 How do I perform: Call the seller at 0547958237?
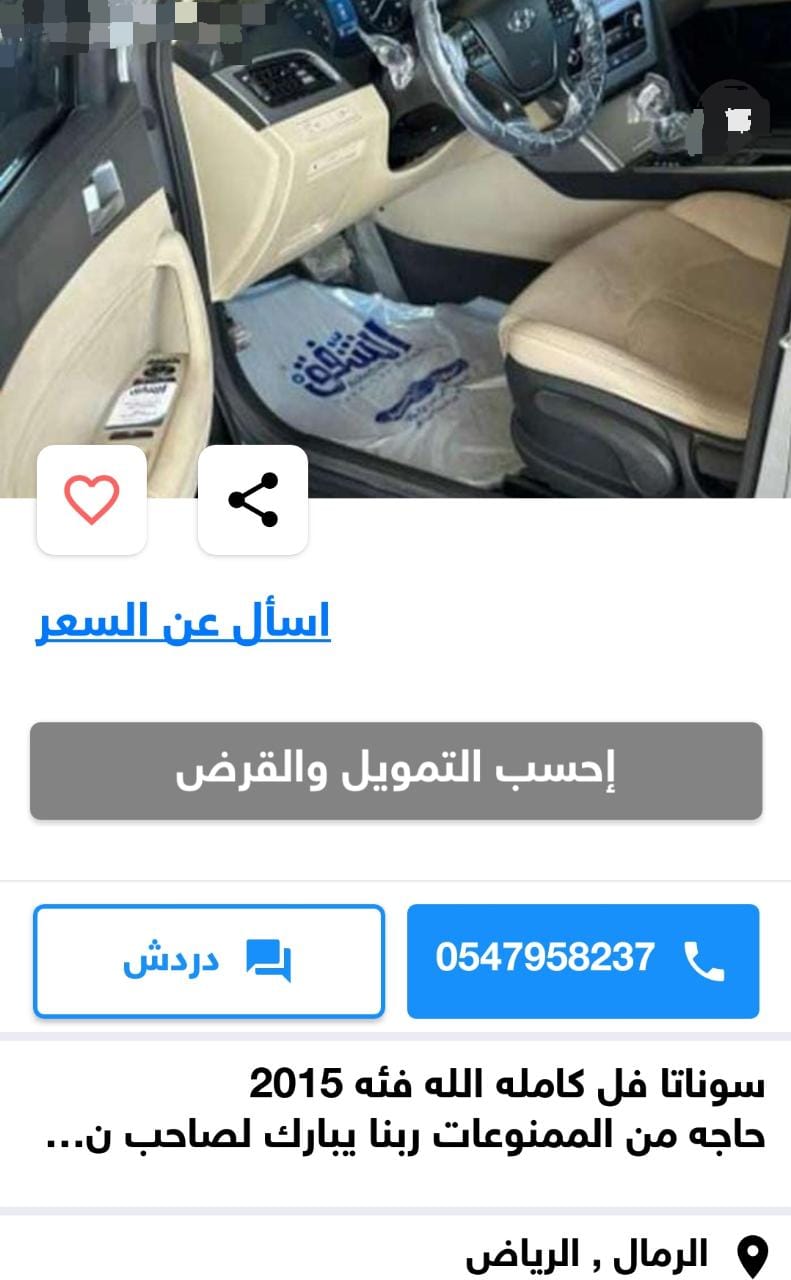(583, 961)
